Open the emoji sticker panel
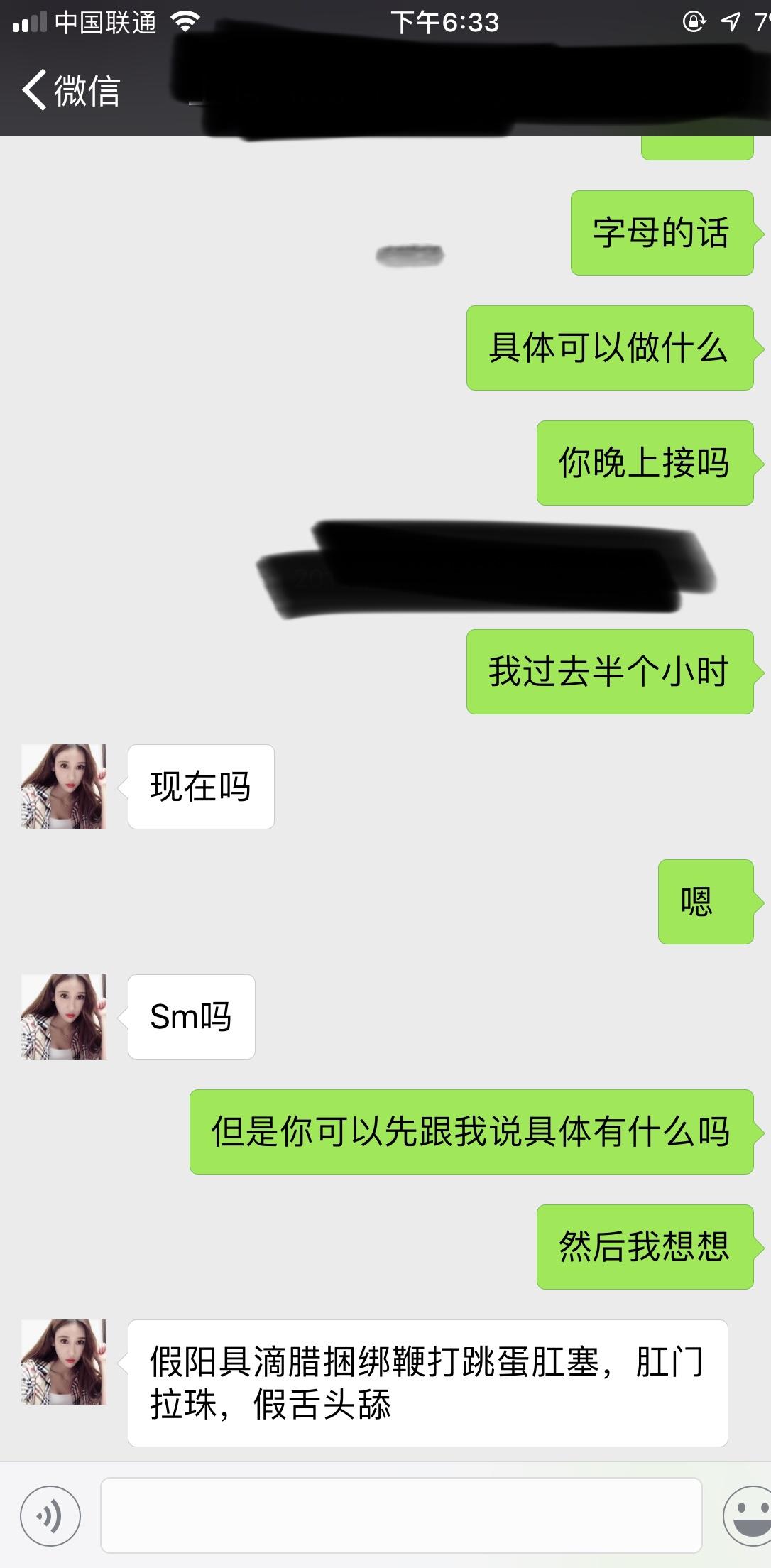 point(748,1517)
